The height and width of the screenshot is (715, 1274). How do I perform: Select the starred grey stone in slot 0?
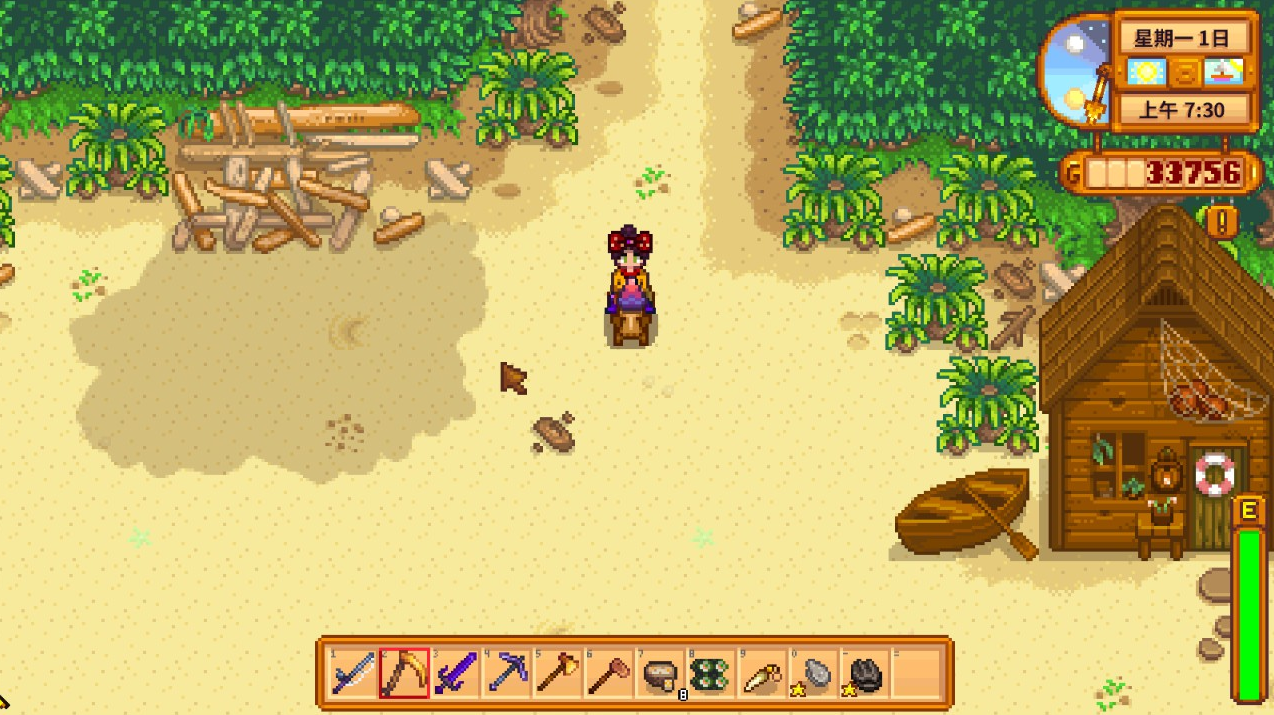point(815,673)
